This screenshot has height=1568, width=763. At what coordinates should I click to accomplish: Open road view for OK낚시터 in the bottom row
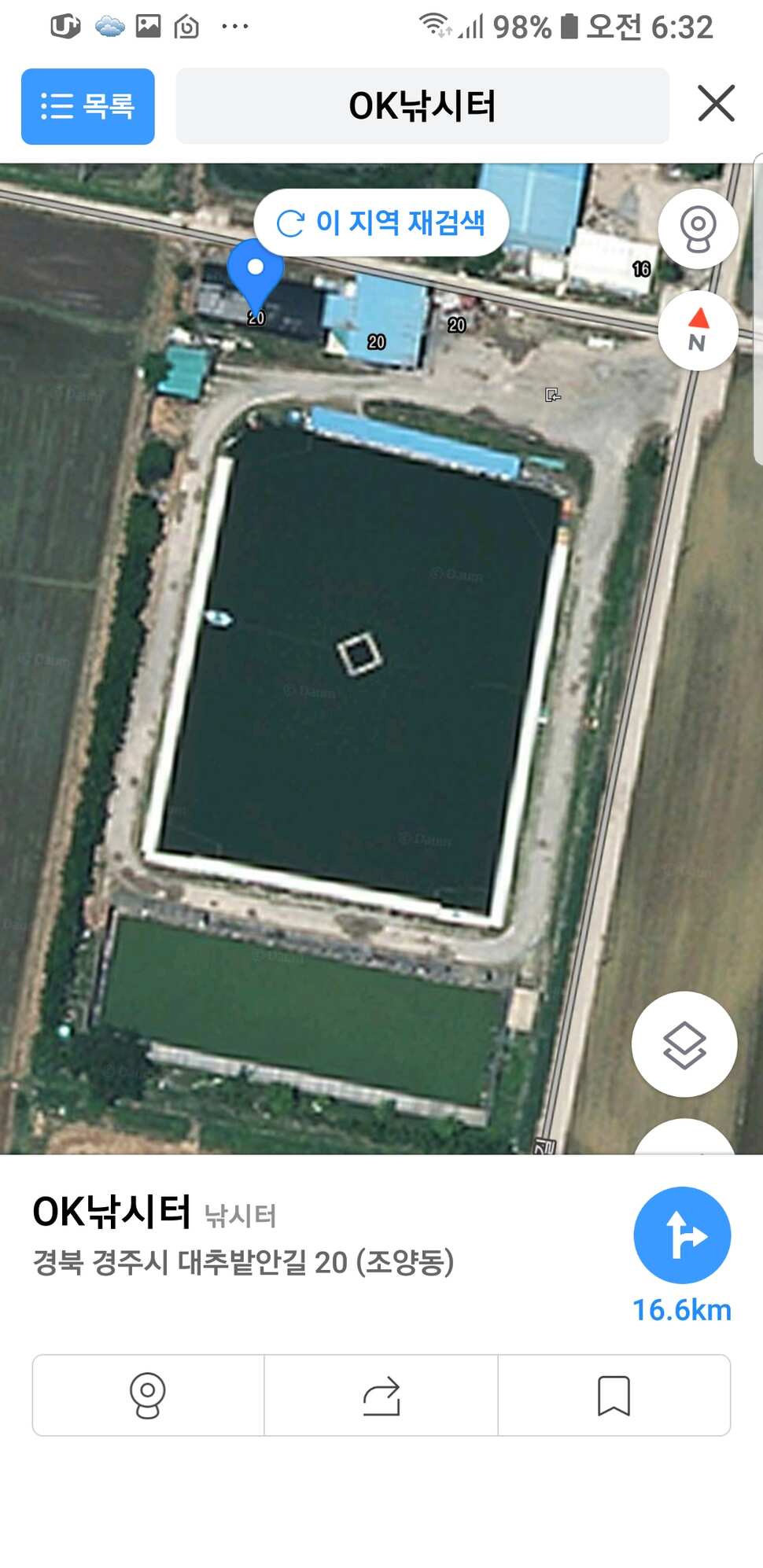(148, 1395)
